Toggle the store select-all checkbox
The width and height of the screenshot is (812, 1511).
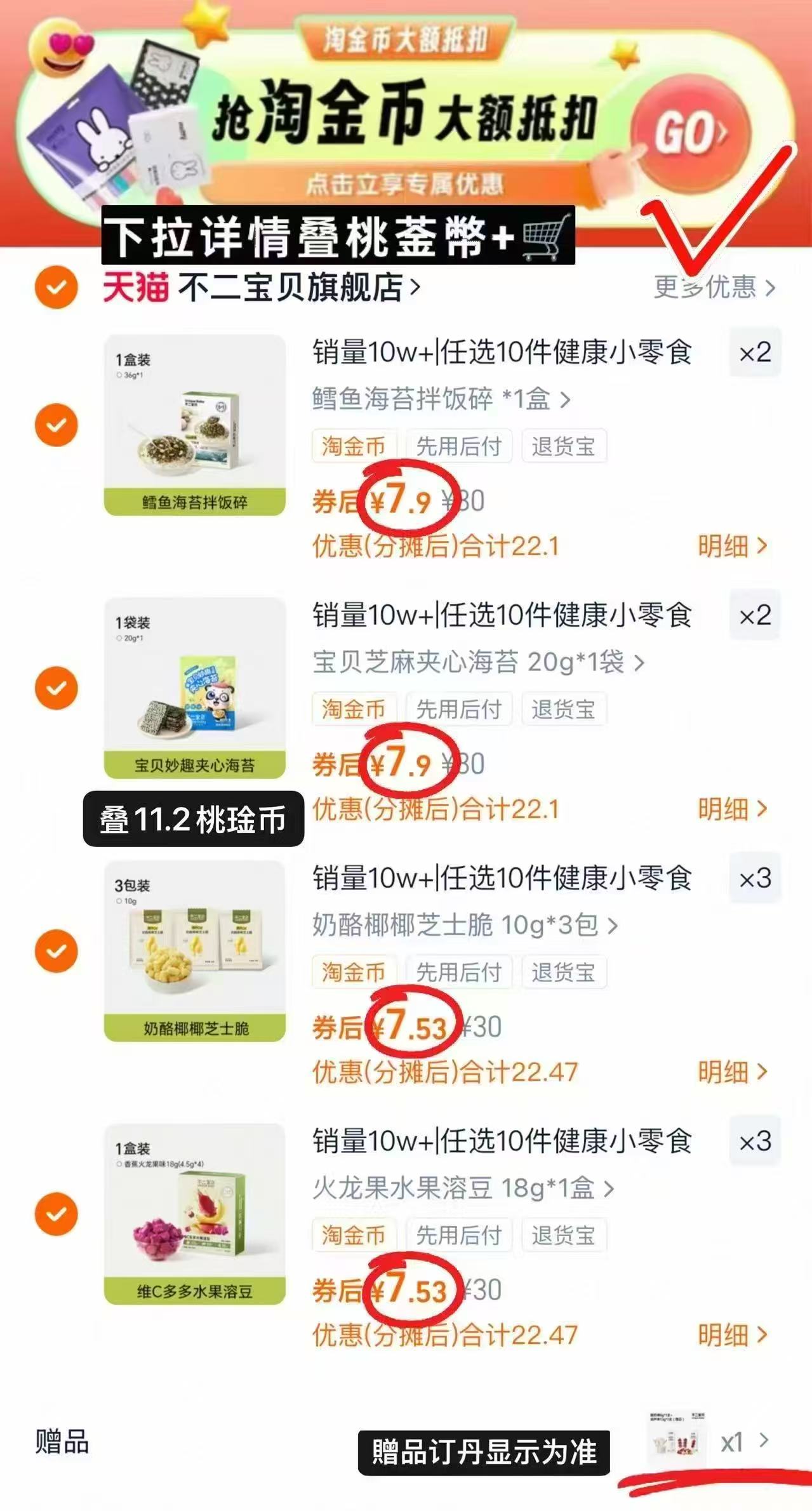tap(57, 286)
